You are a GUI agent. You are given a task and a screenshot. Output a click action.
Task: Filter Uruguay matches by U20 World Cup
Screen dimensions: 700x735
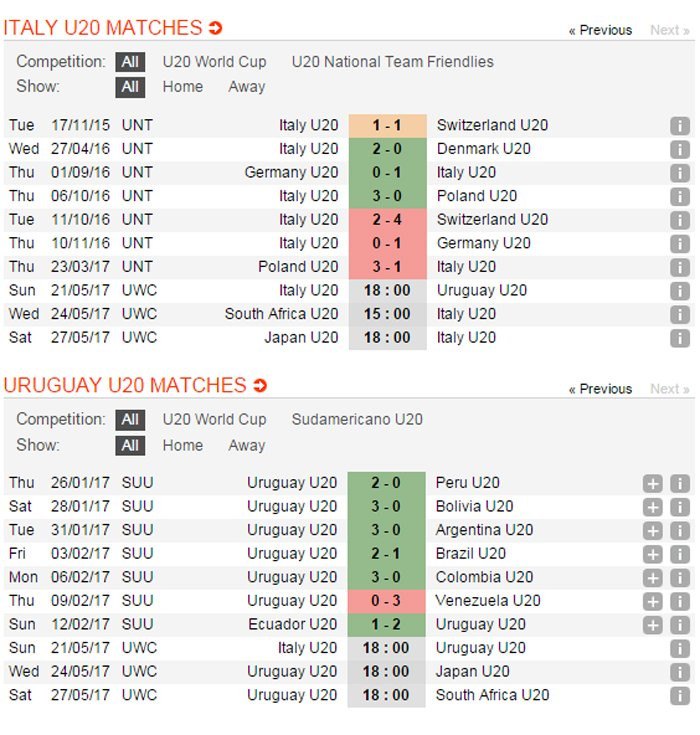[x=214, y=420]
